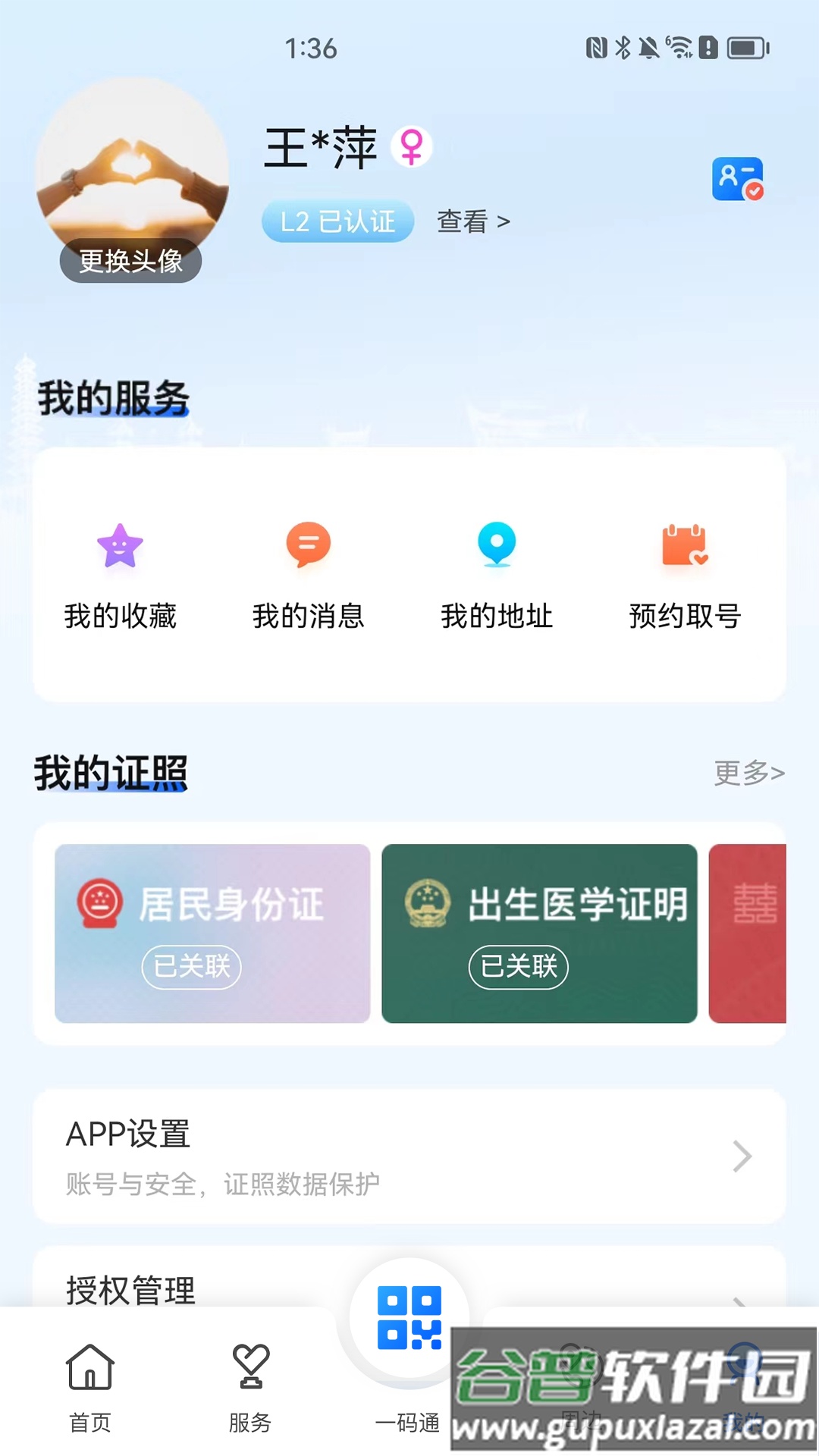The image size is (819, 1456).
Task: Tap the 更换头像 button
Action: coord(130,261)
